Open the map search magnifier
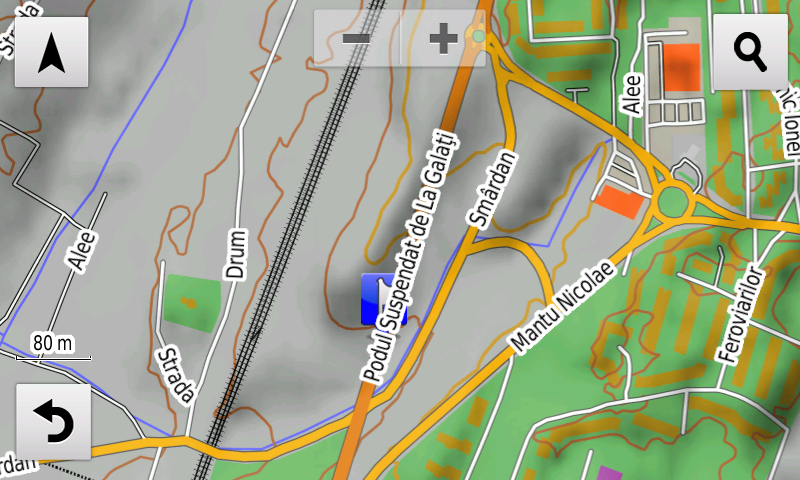This screenshot has height=480, width=800. (x=749, y=52)
